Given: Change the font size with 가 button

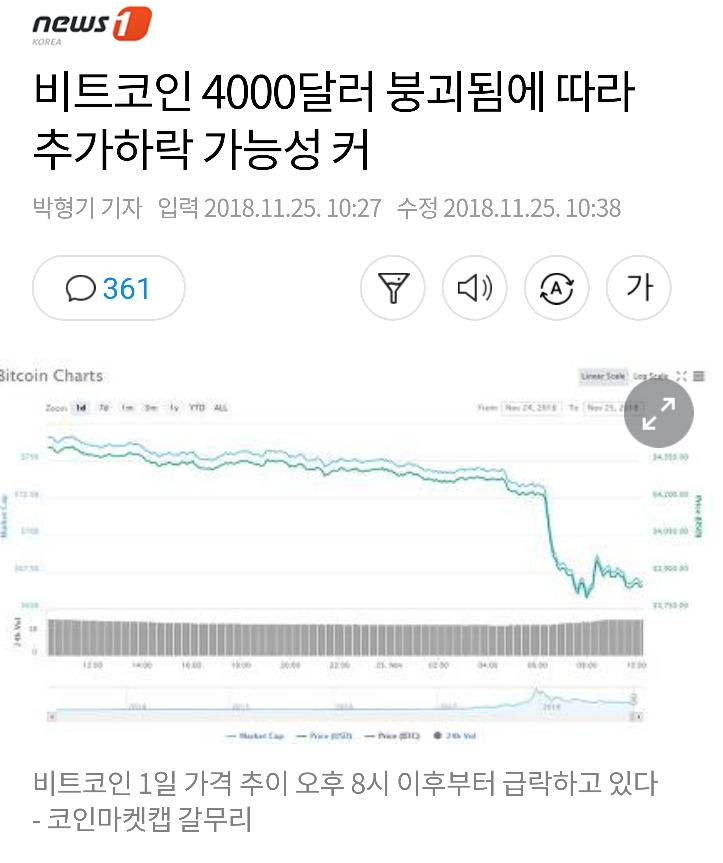Looking at the screenshot, I should [638, 288].
